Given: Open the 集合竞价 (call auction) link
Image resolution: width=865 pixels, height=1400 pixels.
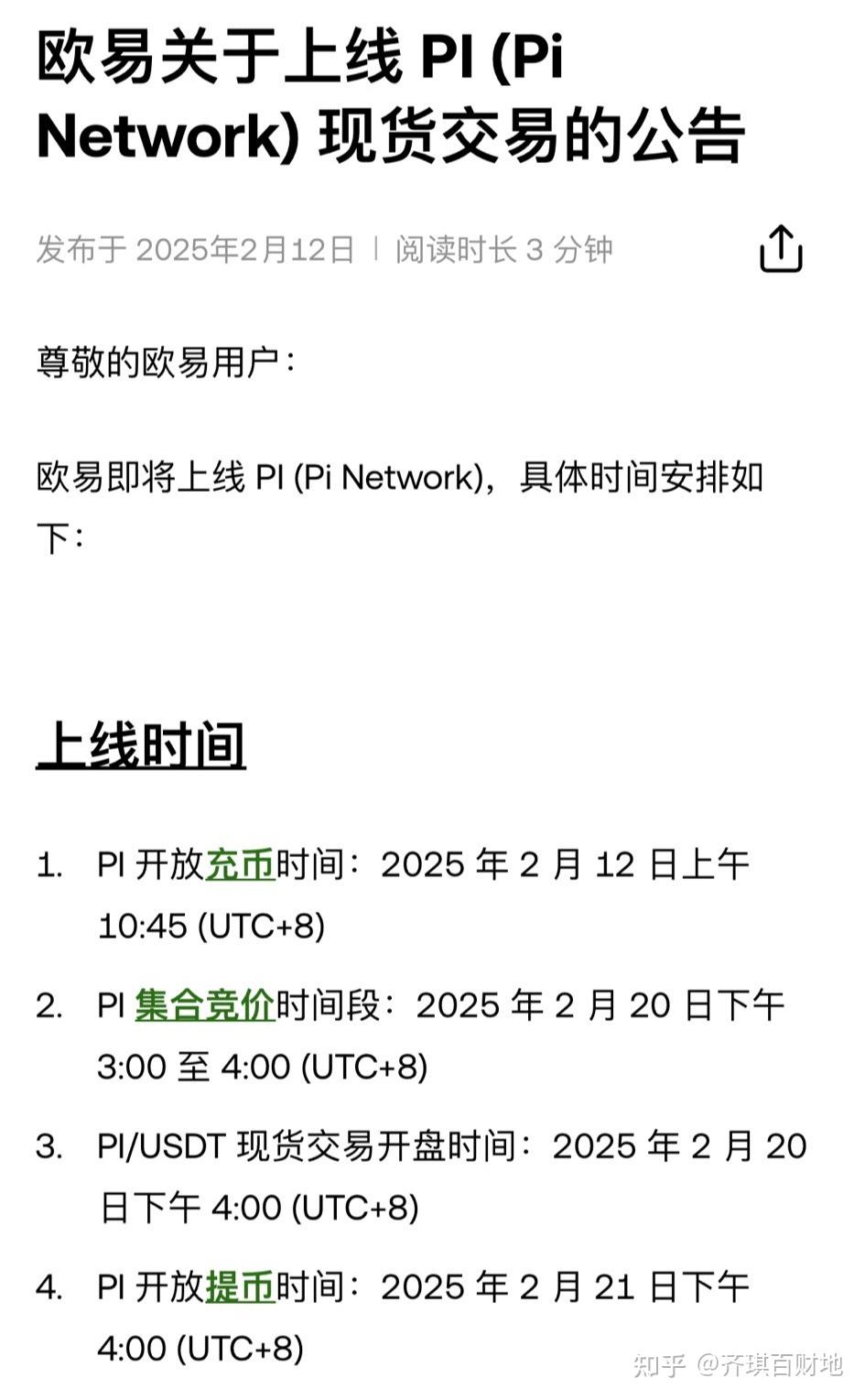Looking at the screenshot, I should [203, 1004].
